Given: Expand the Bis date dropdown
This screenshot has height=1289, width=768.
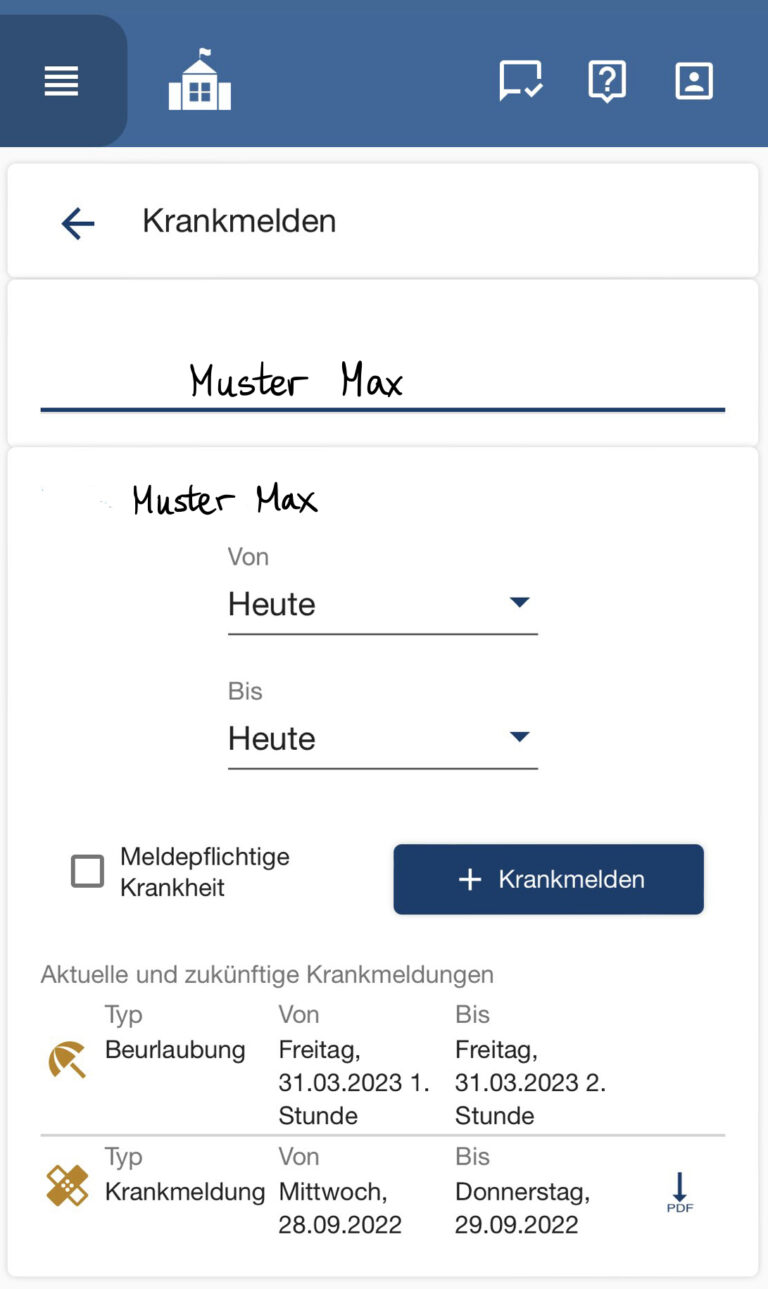Looking at the screenshot, I should tap(382, 739).
